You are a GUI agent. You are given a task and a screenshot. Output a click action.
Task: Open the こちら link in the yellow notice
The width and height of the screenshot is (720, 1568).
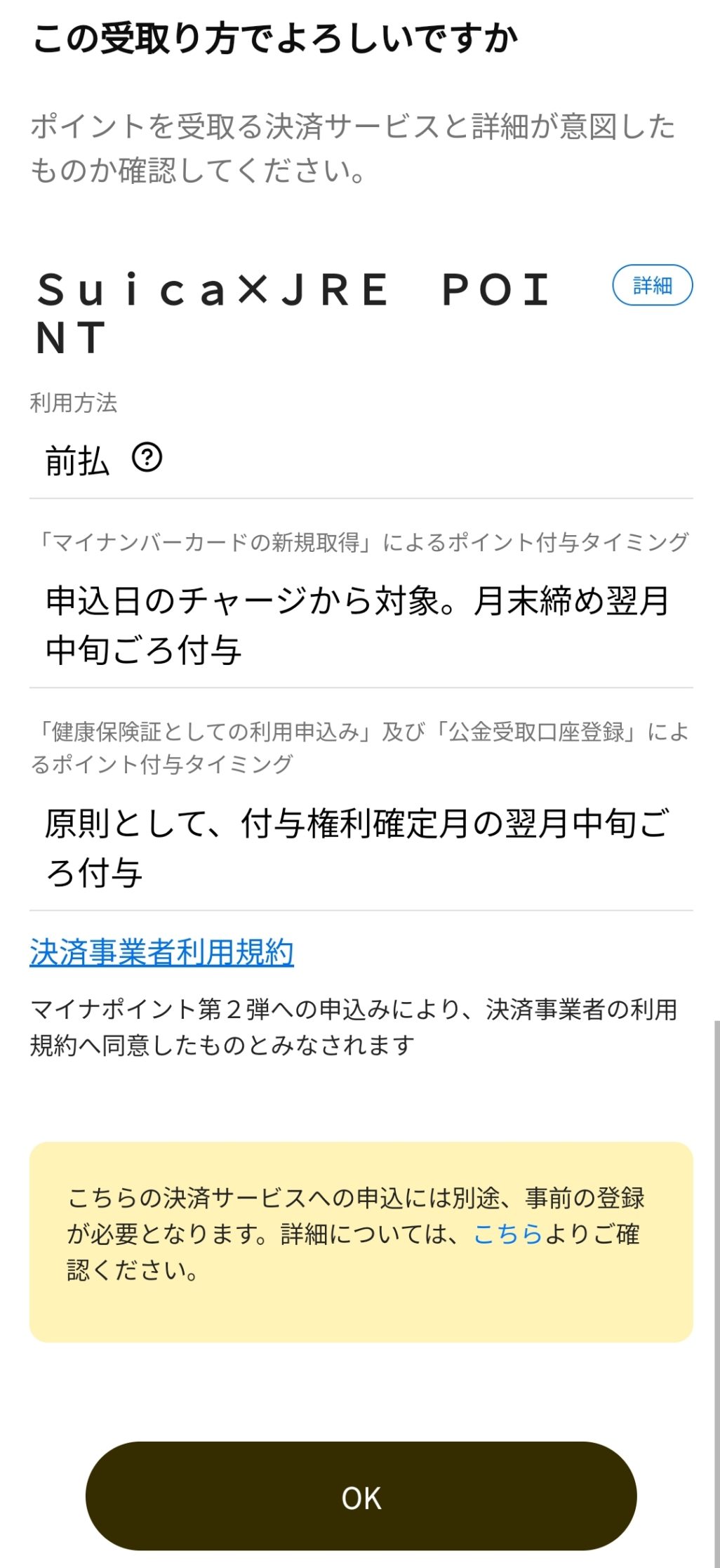click(508, 1234)
